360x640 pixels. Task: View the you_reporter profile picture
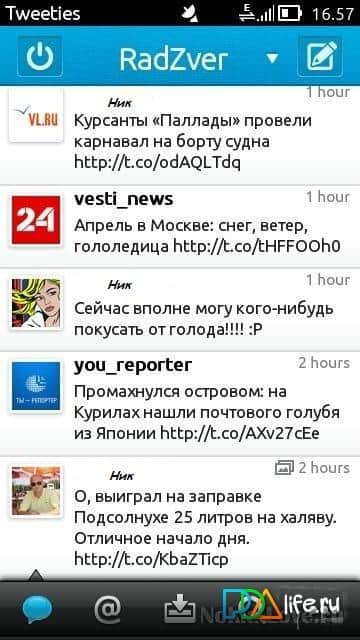[36, 386]
